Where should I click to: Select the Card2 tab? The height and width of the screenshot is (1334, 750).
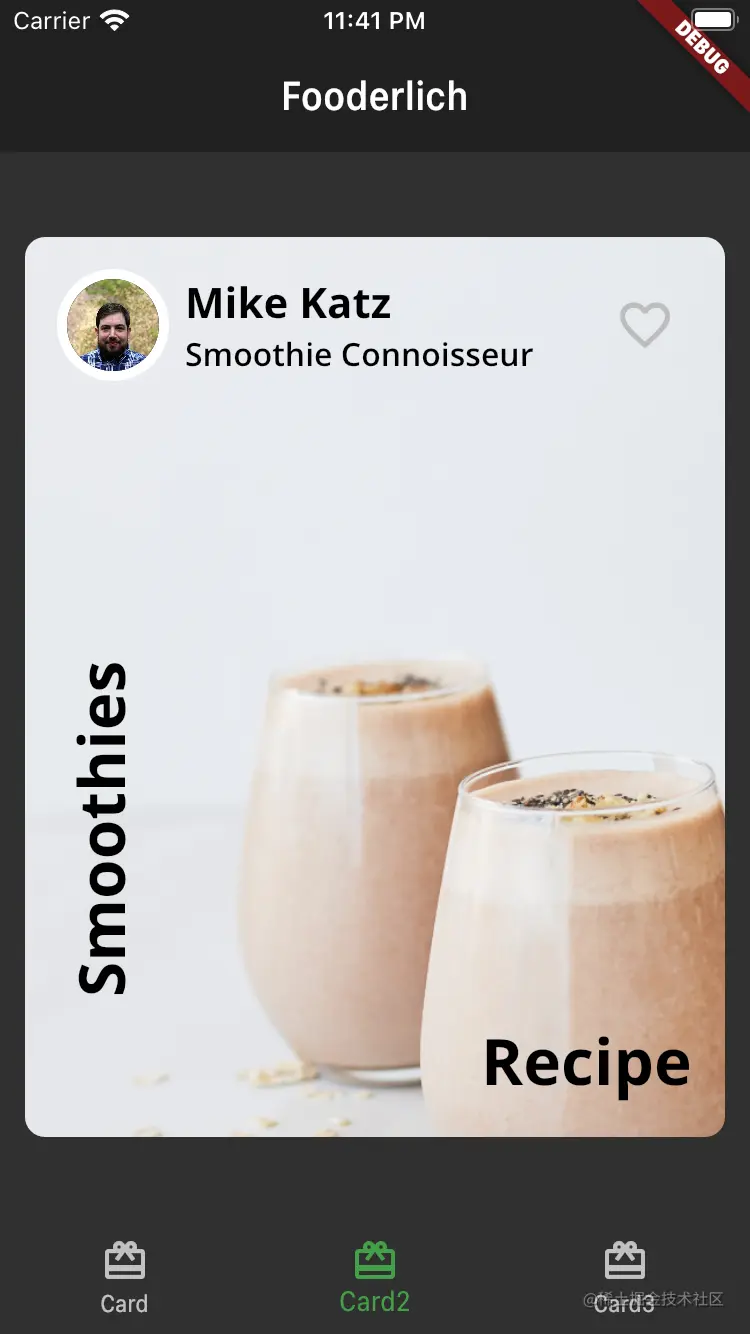tap(375, 1277)
